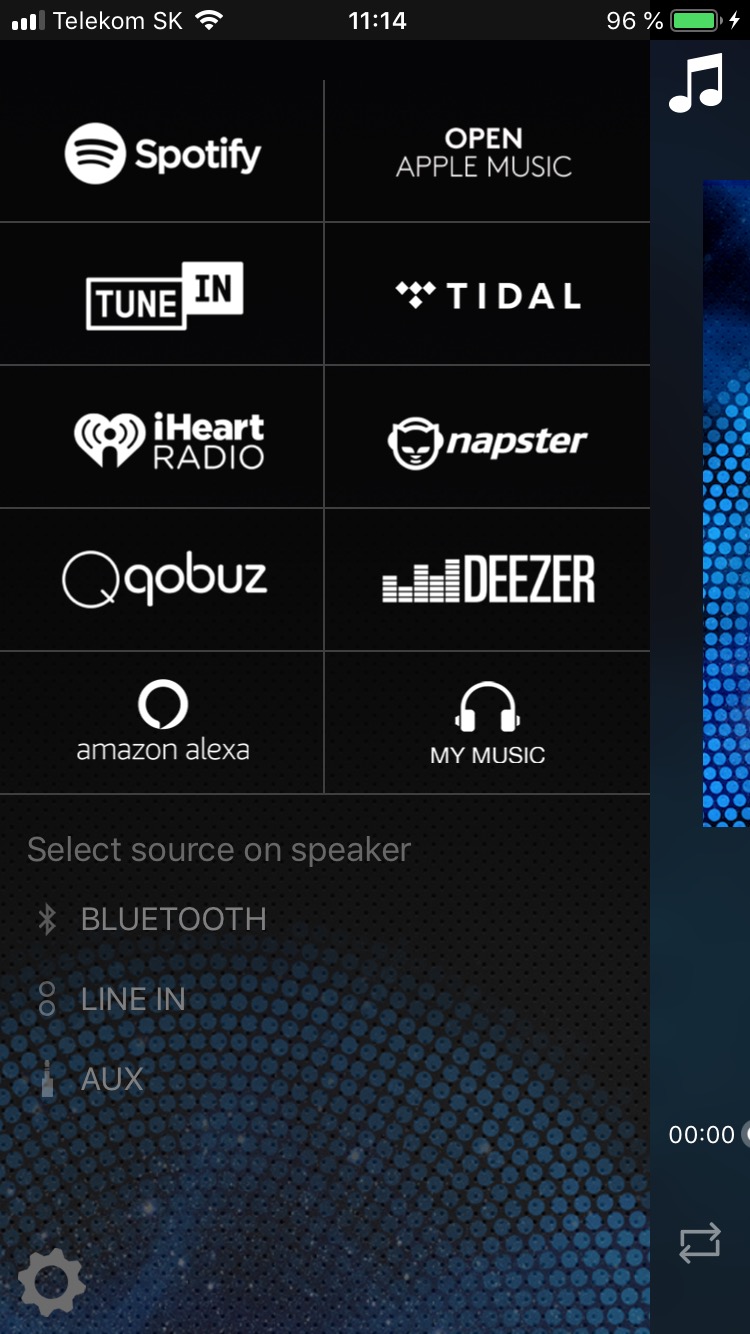Tap the music note icon
The width and height of the screenshot is (750, 1334).
click(x=697, y=83)
